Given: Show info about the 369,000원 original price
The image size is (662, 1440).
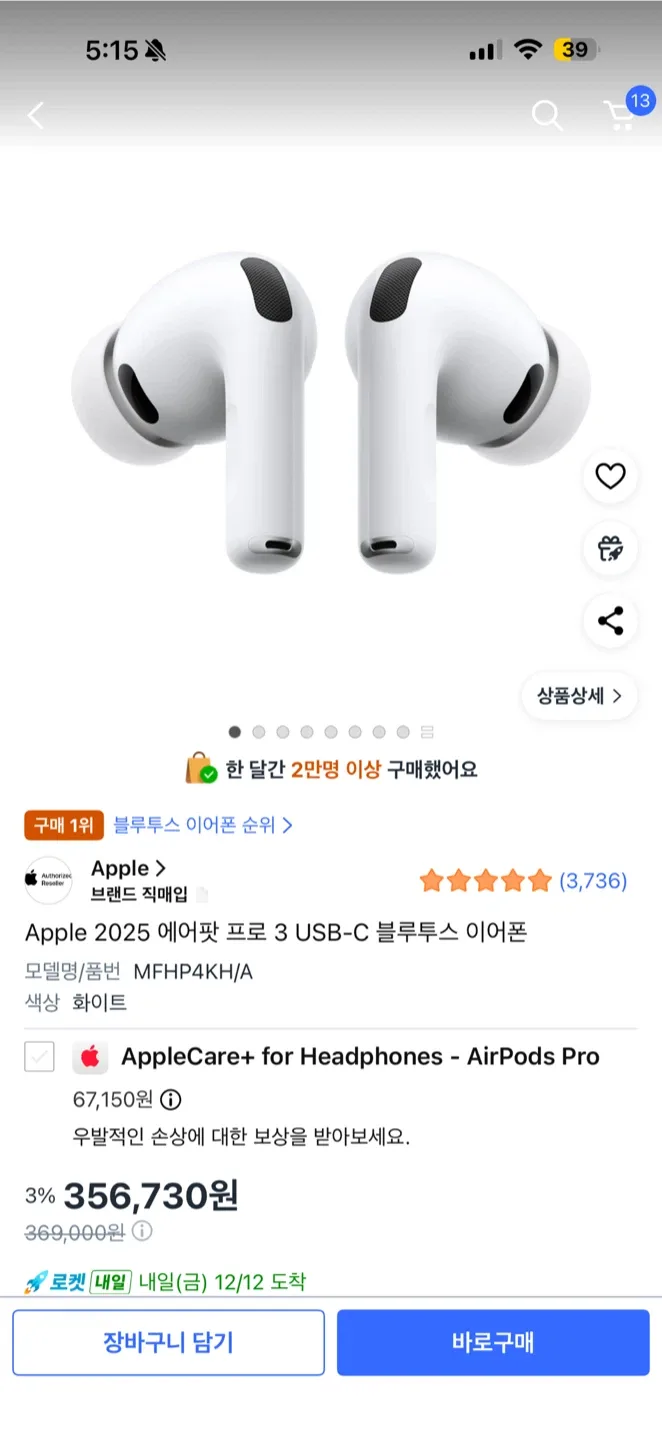Looking at the screenshot, I should tap(142, 1231).
